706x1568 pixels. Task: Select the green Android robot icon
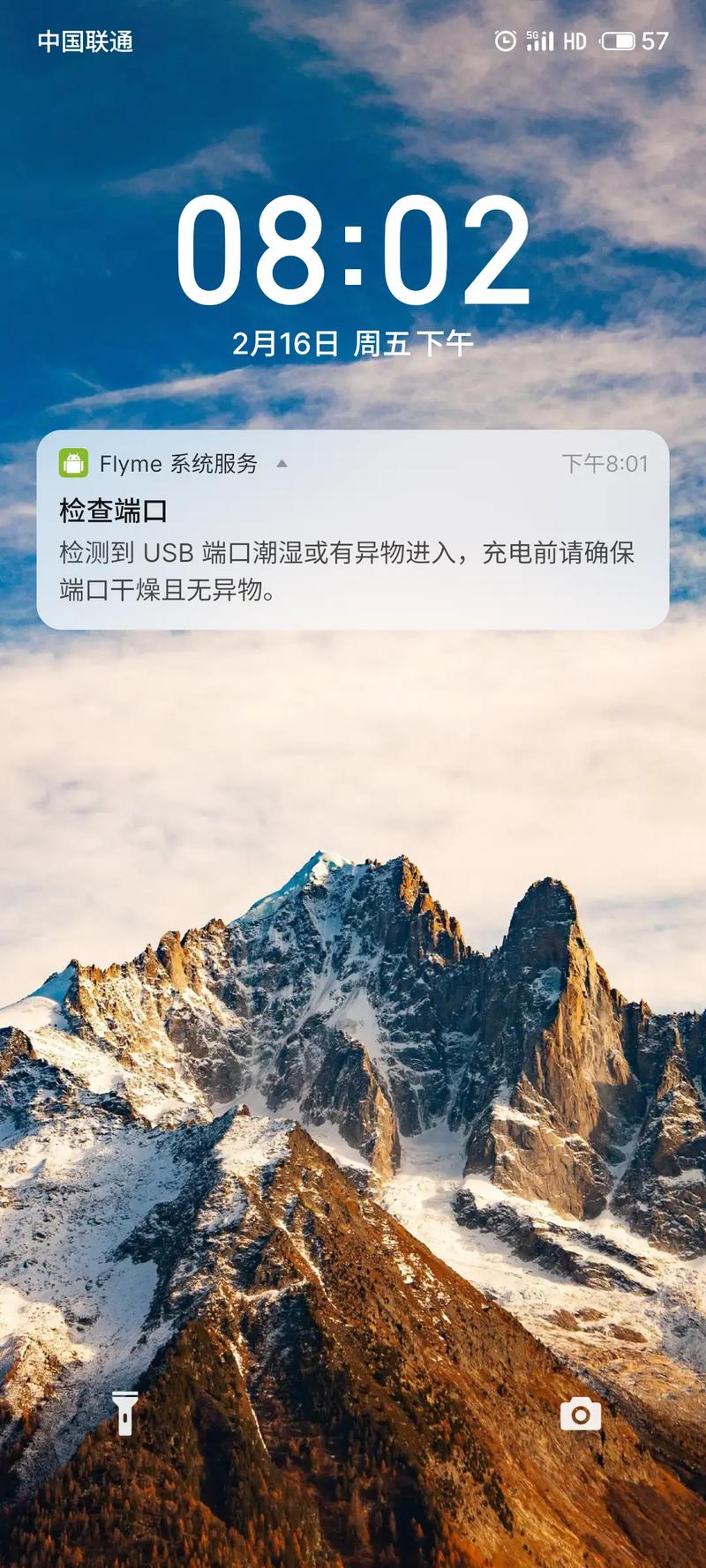(x=75, y=462)
